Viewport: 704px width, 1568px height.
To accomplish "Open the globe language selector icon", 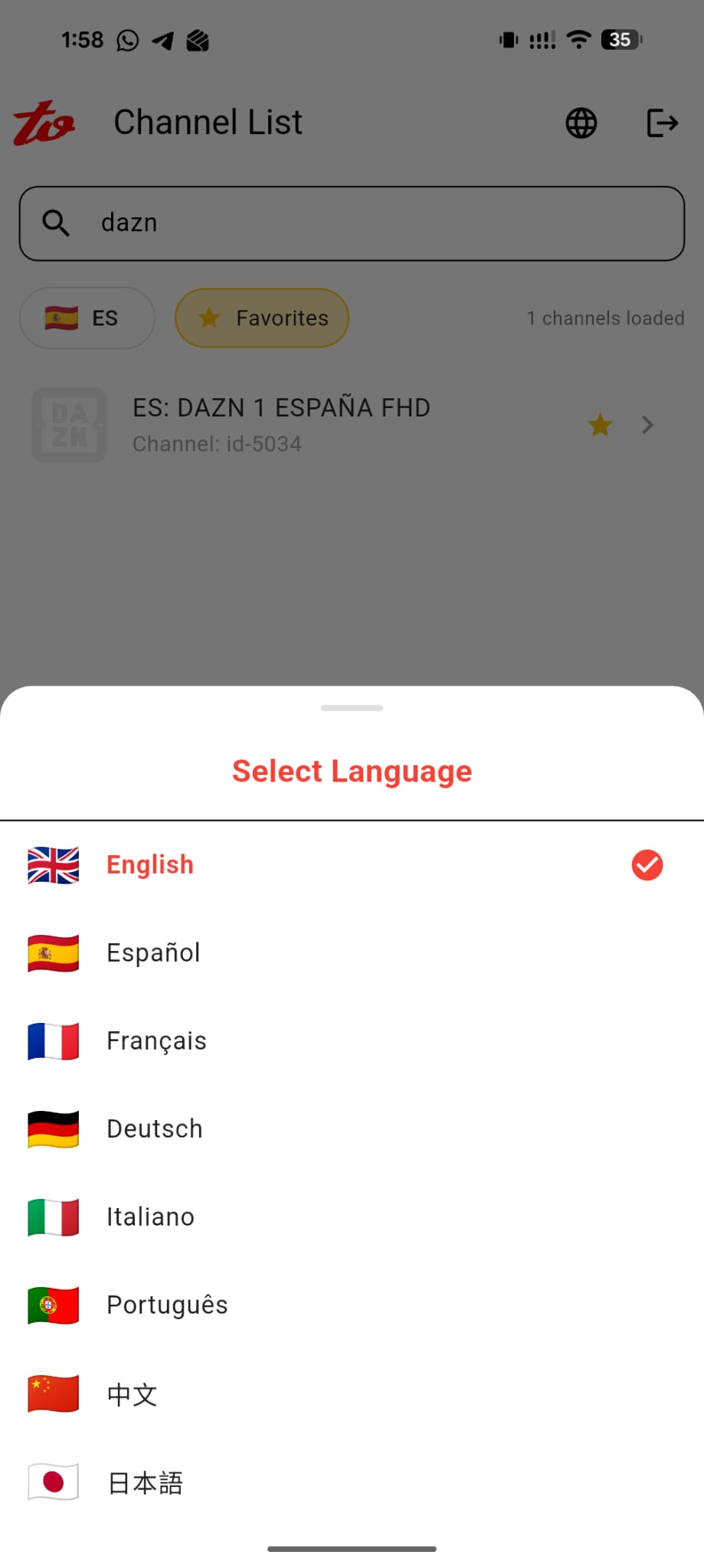I will pos(580,122).
